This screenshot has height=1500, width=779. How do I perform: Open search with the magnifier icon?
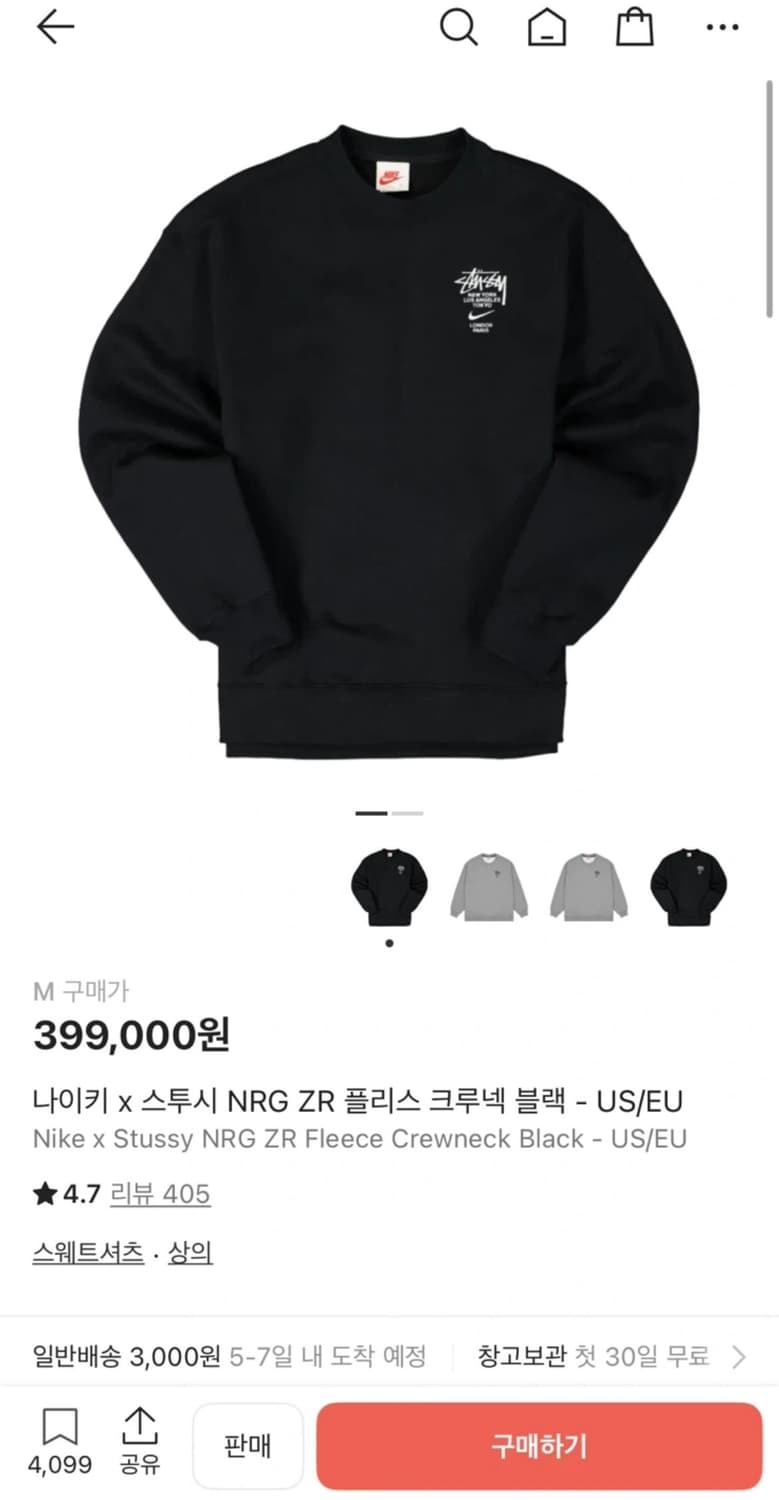(460, 28)
